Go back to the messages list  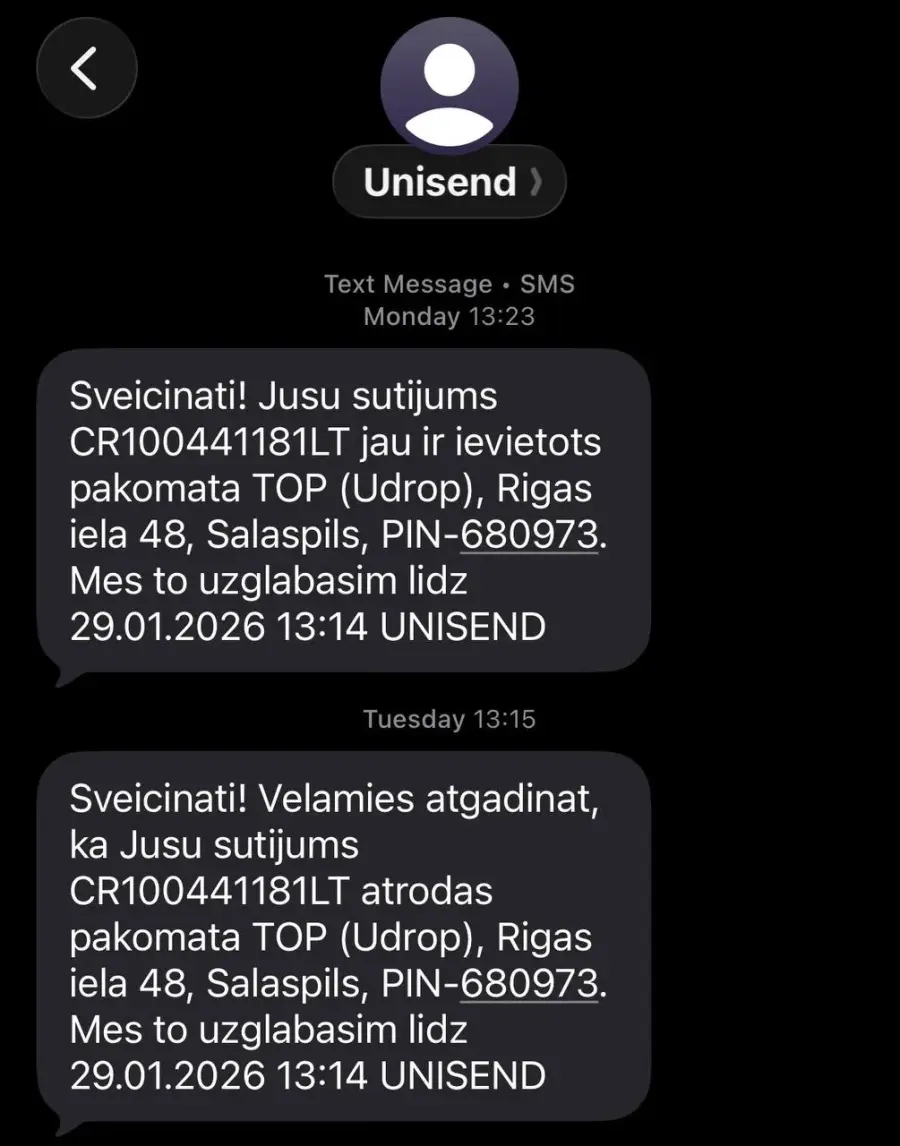click(x=86, y=69)
